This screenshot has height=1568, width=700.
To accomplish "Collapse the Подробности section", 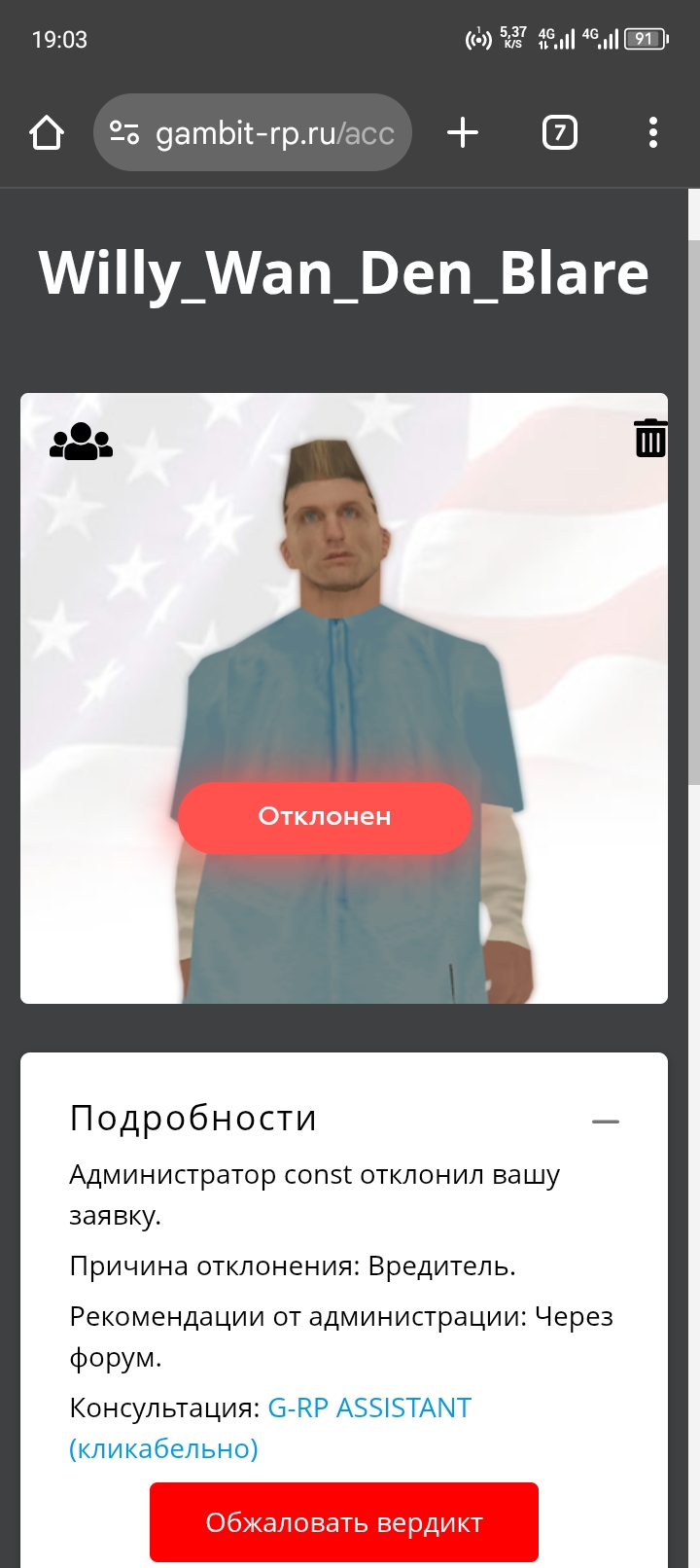I will pyautogui.click(x=605, y=1122).
